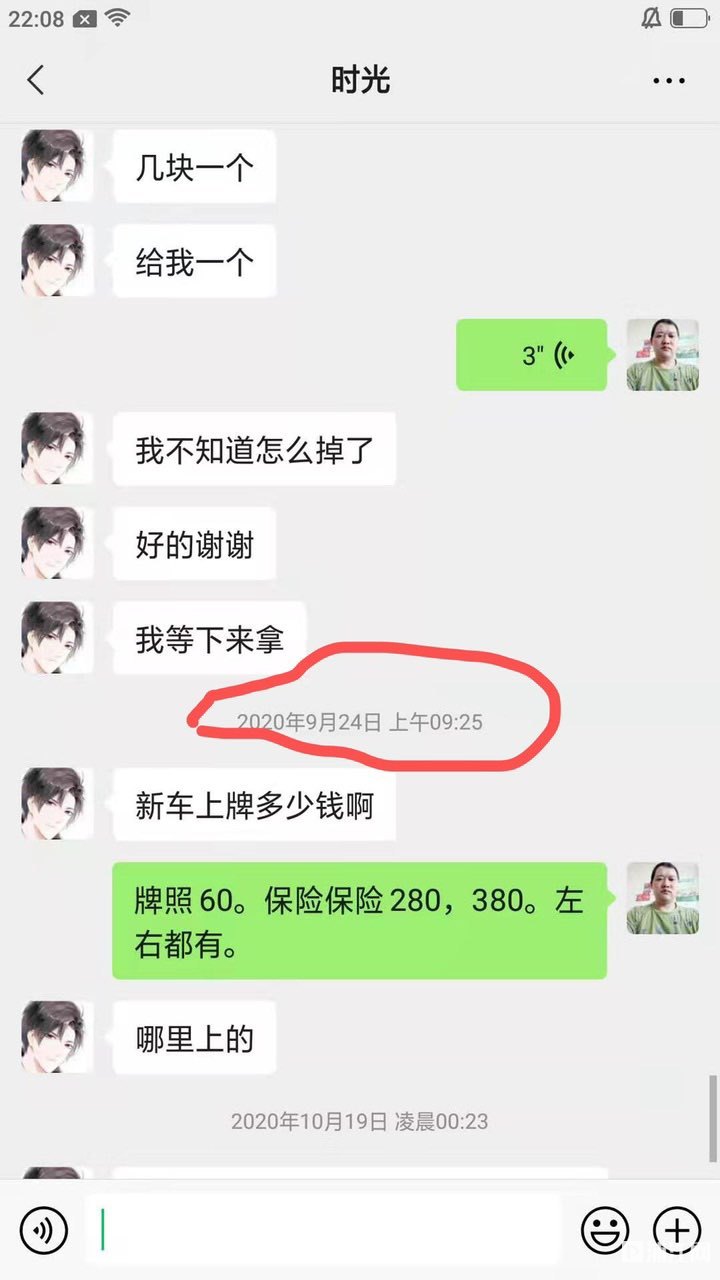Open the plus attachments panel
This screenshot has width=720, height=1280.
[677, 1229]
